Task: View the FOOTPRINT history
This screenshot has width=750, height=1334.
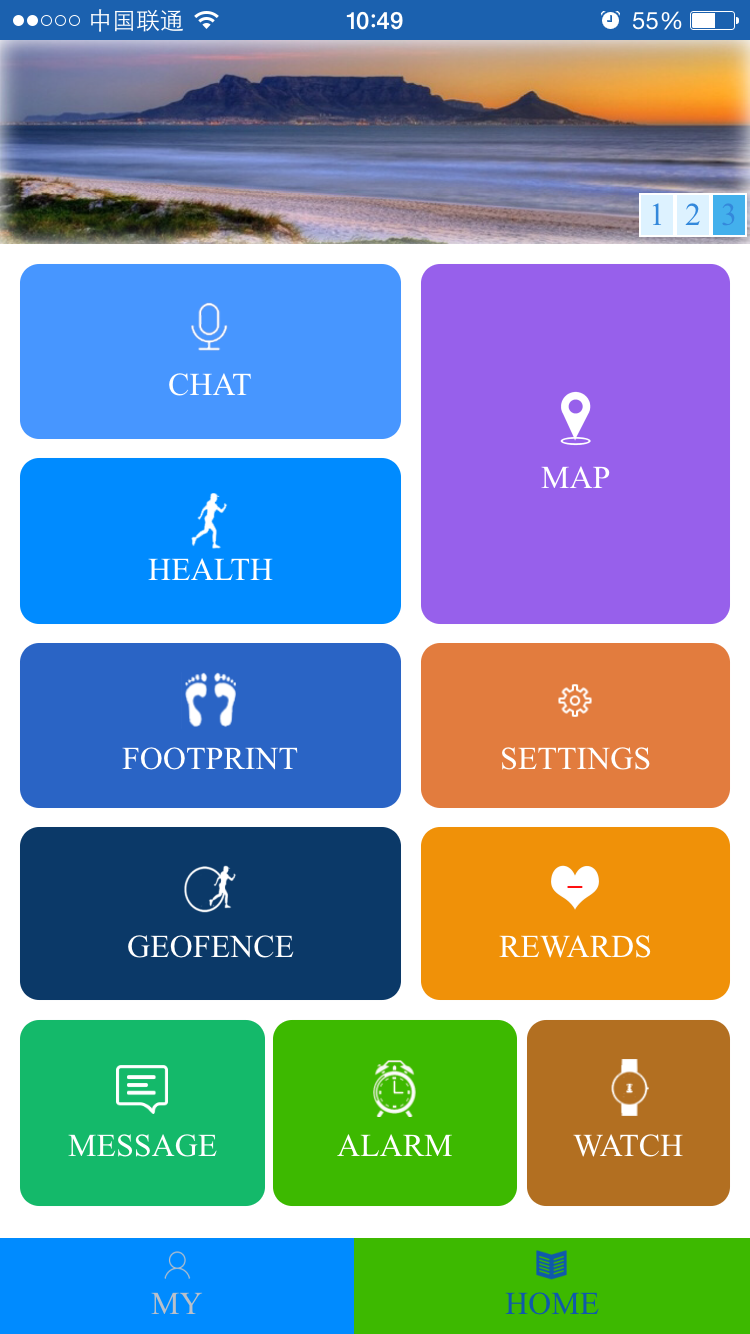Action: [x=210, y=725]
